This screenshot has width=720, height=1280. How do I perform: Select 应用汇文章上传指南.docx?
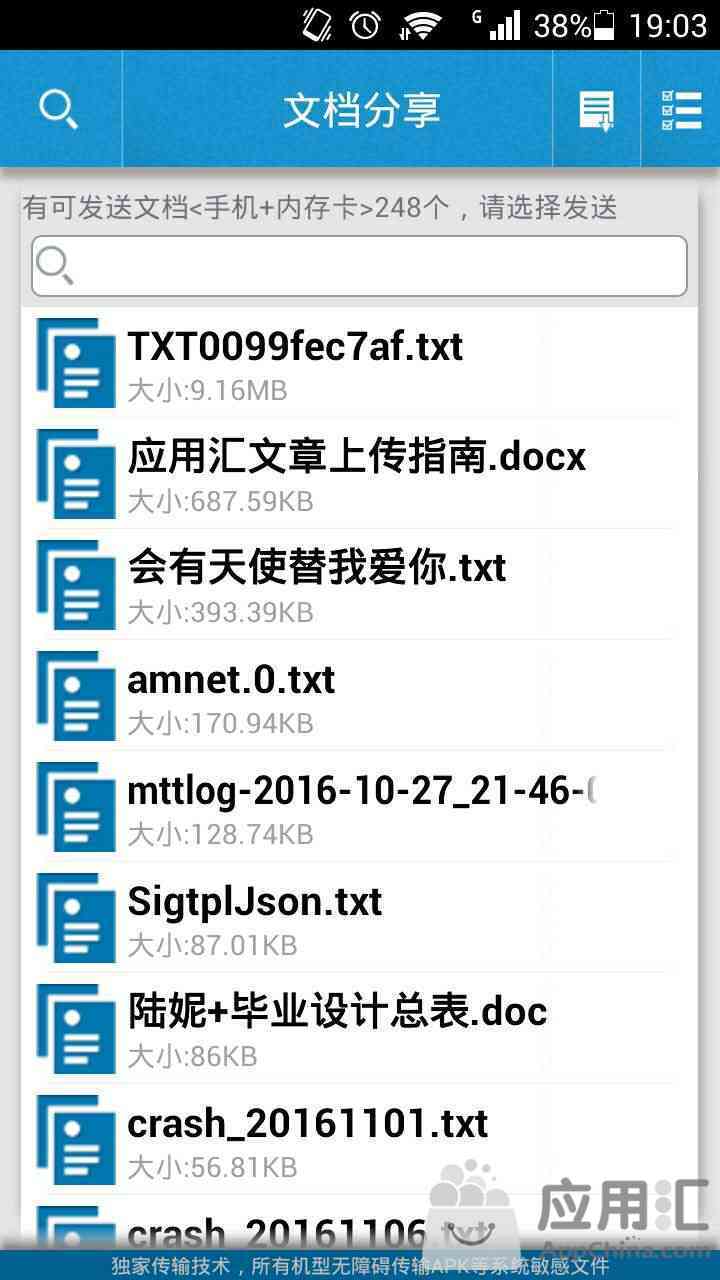click(359, 474)
